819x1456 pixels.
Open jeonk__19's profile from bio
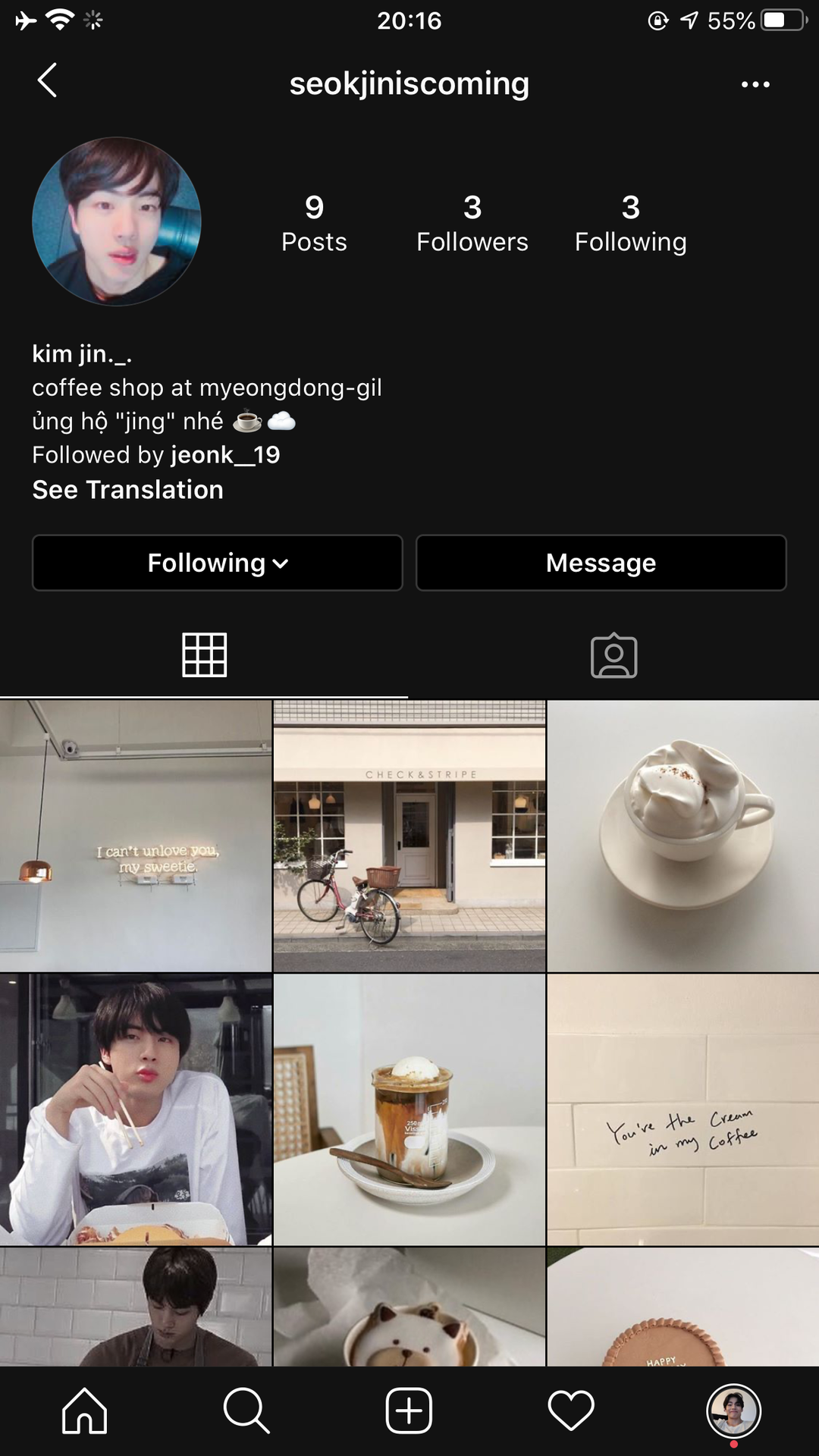coord(226,455)
